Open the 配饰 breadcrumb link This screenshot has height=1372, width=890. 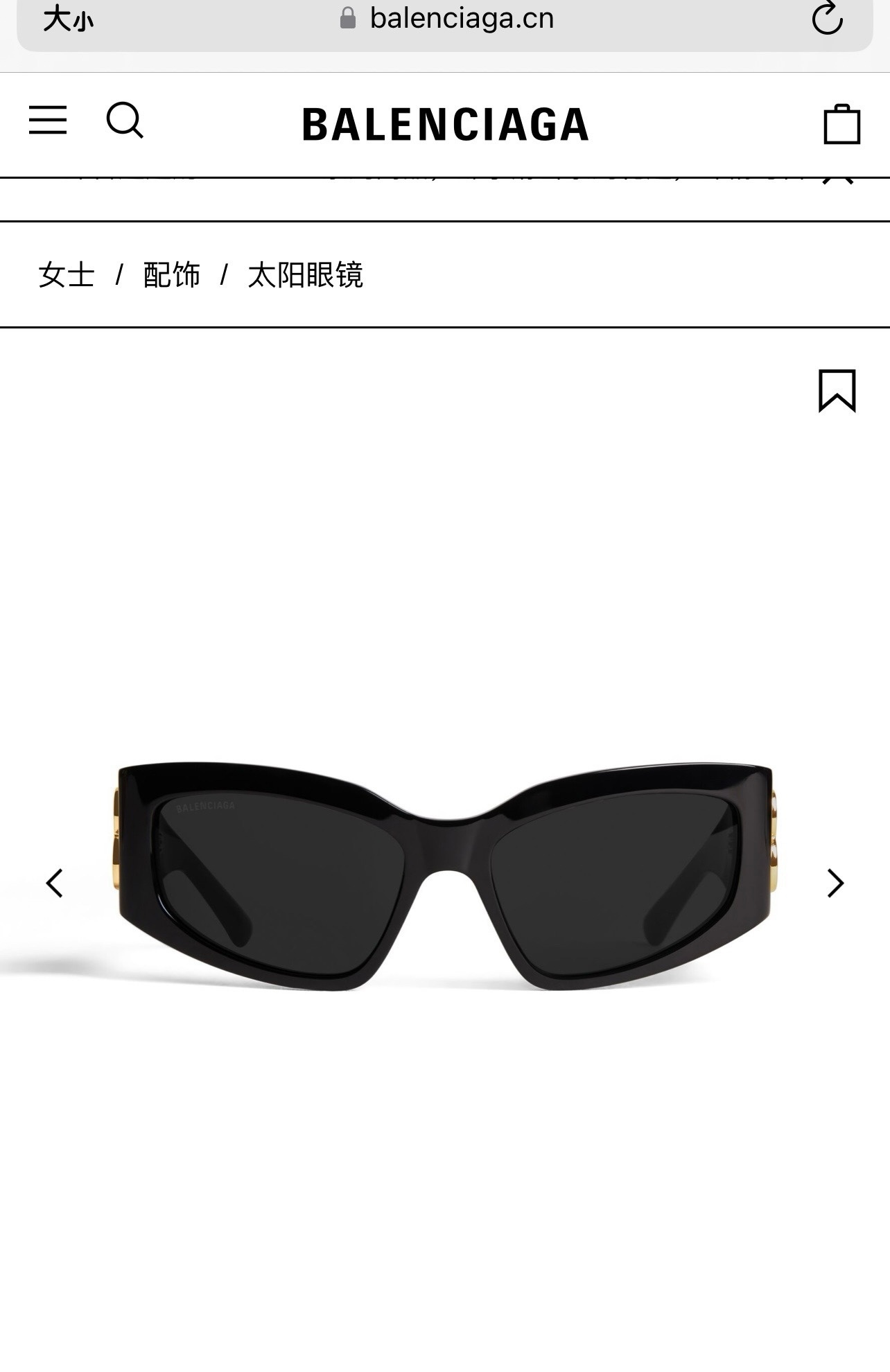pos(172,275)
